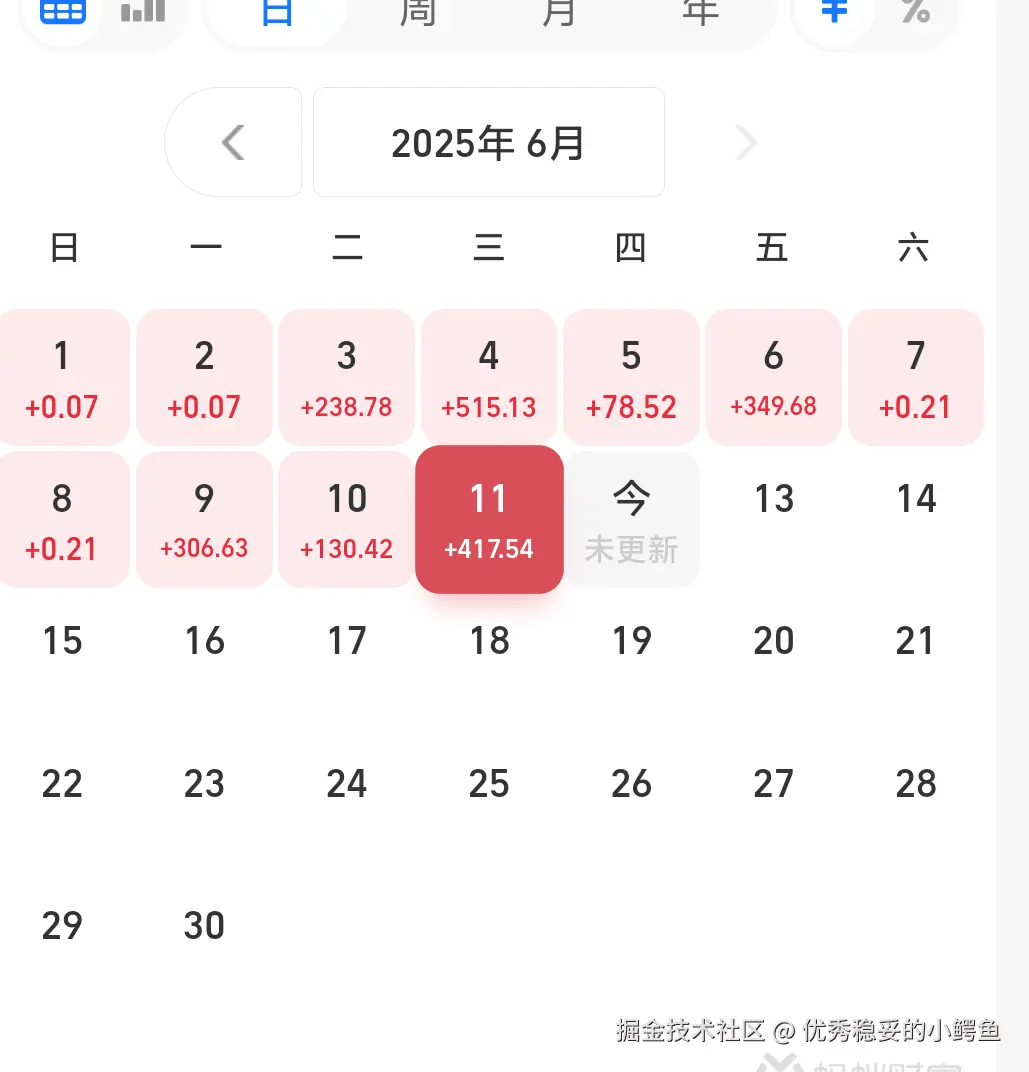Image resolution: width=1029 pixels, height=1072 pixels.
Task: Select June 4 with earnings +515.13
Action: click(x=488, y=377)
